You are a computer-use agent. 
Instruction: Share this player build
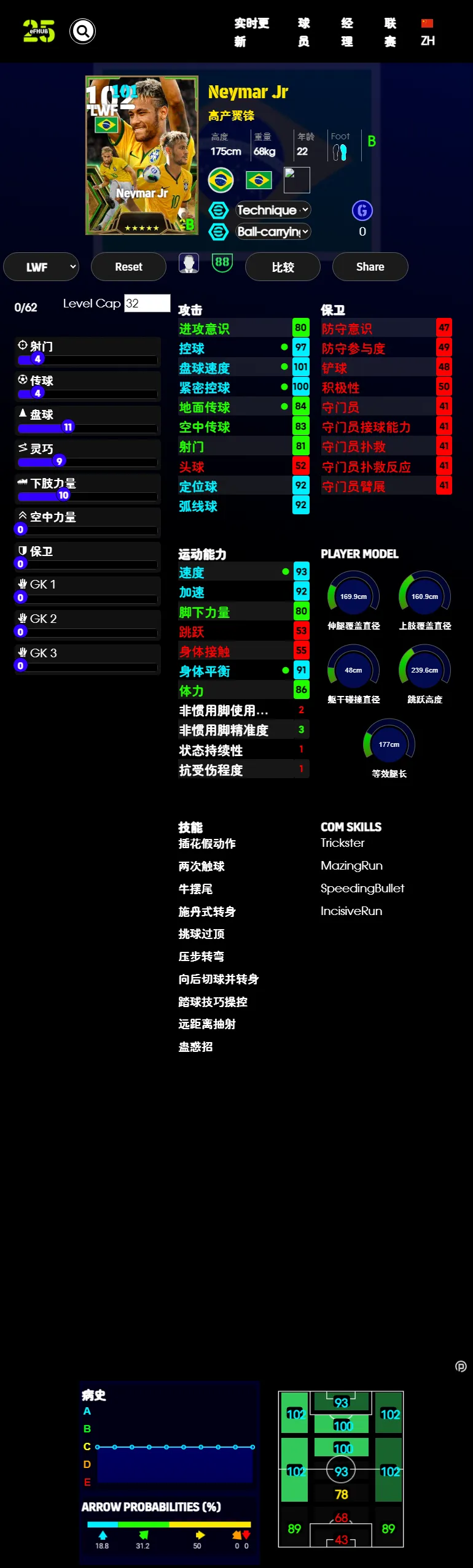click(x=370, y=267)
